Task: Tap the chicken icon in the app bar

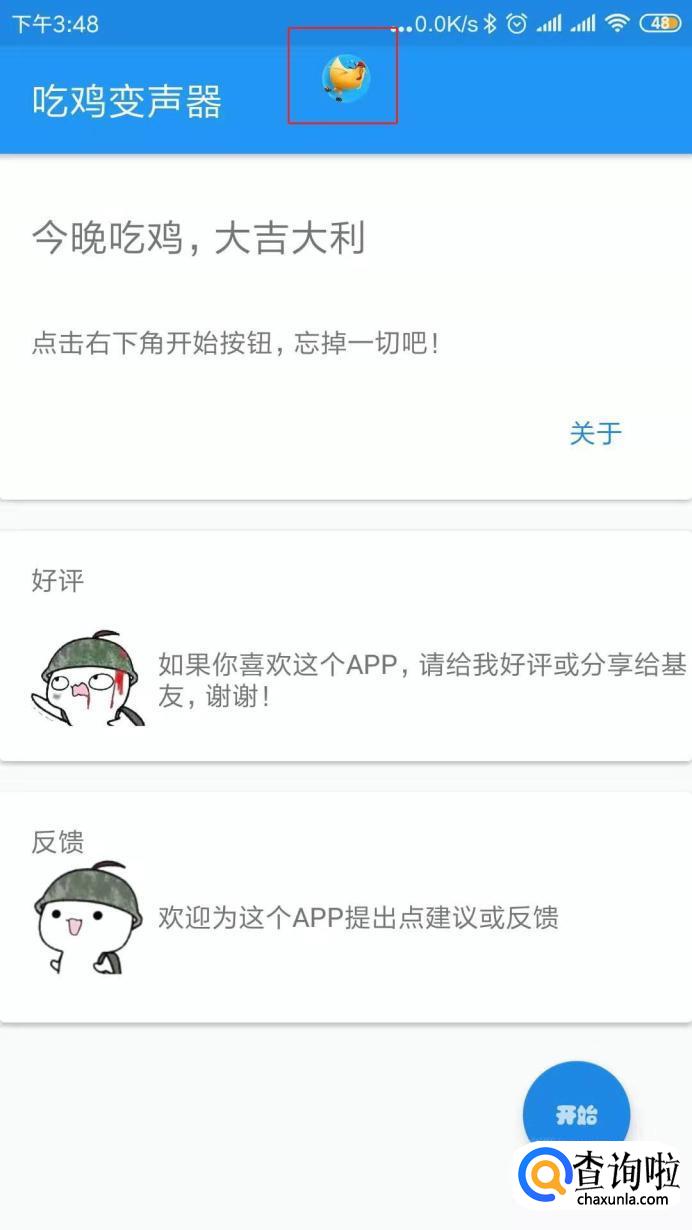Action: click(x=346, y=78)
